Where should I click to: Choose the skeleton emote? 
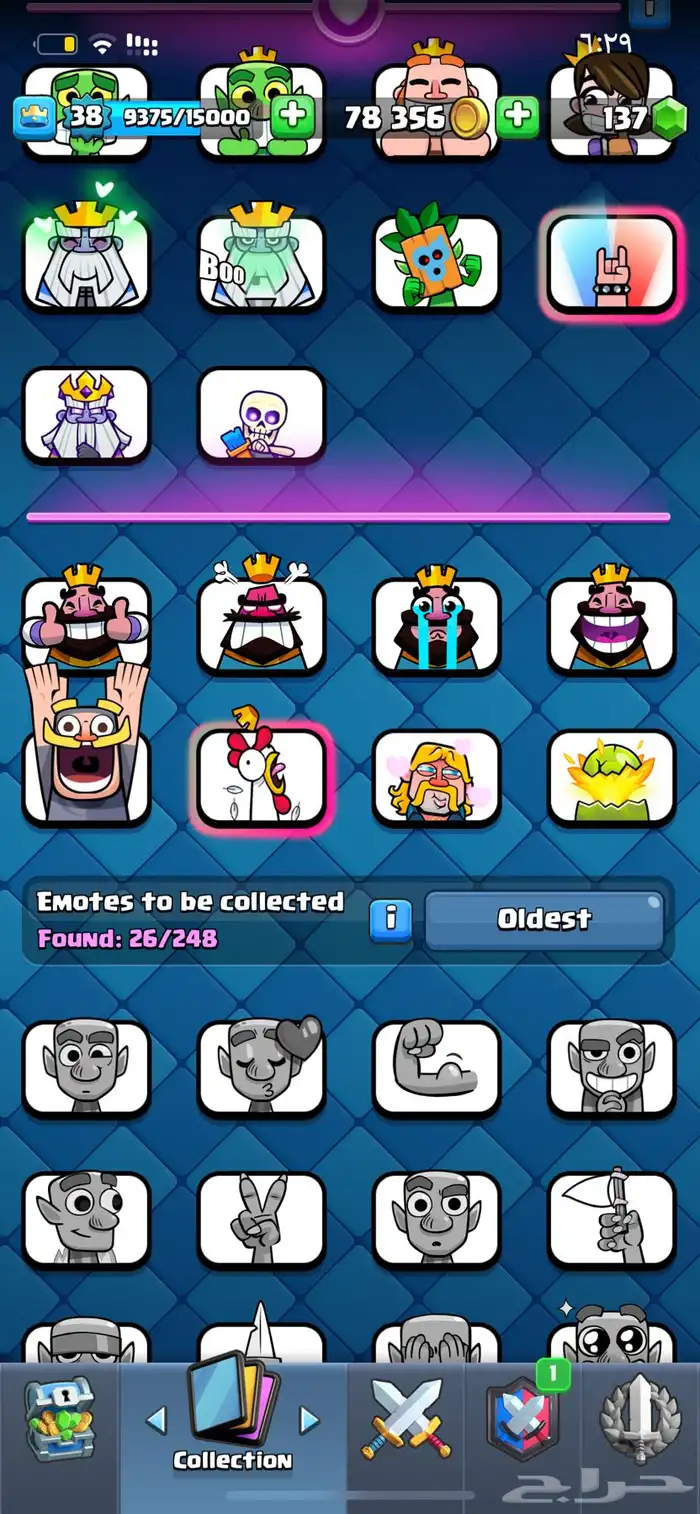(261, 414)
